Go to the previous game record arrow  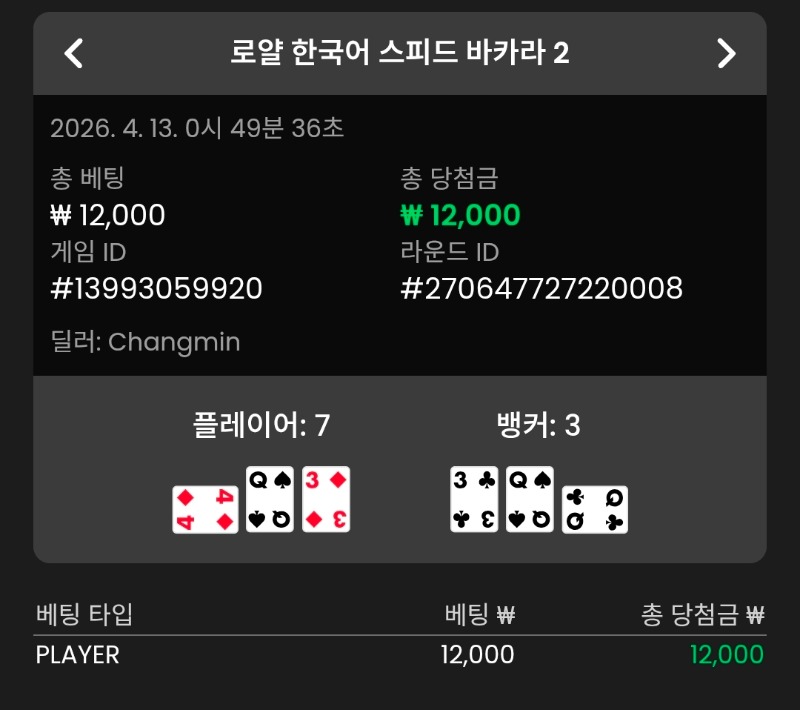click(73, 53)
